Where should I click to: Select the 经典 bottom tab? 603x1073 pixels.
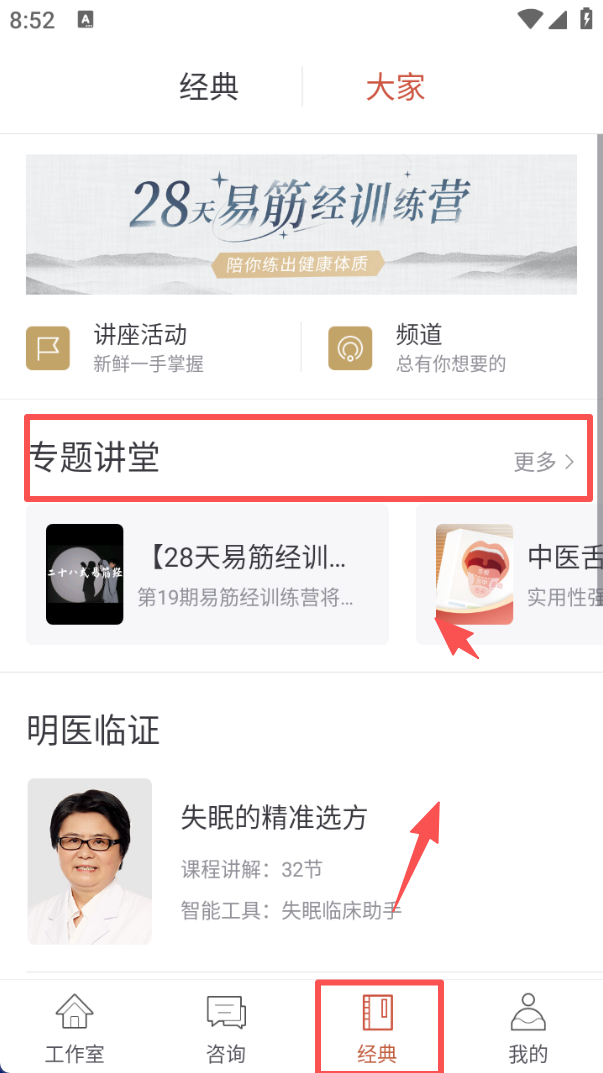[x=378, y=1027]
